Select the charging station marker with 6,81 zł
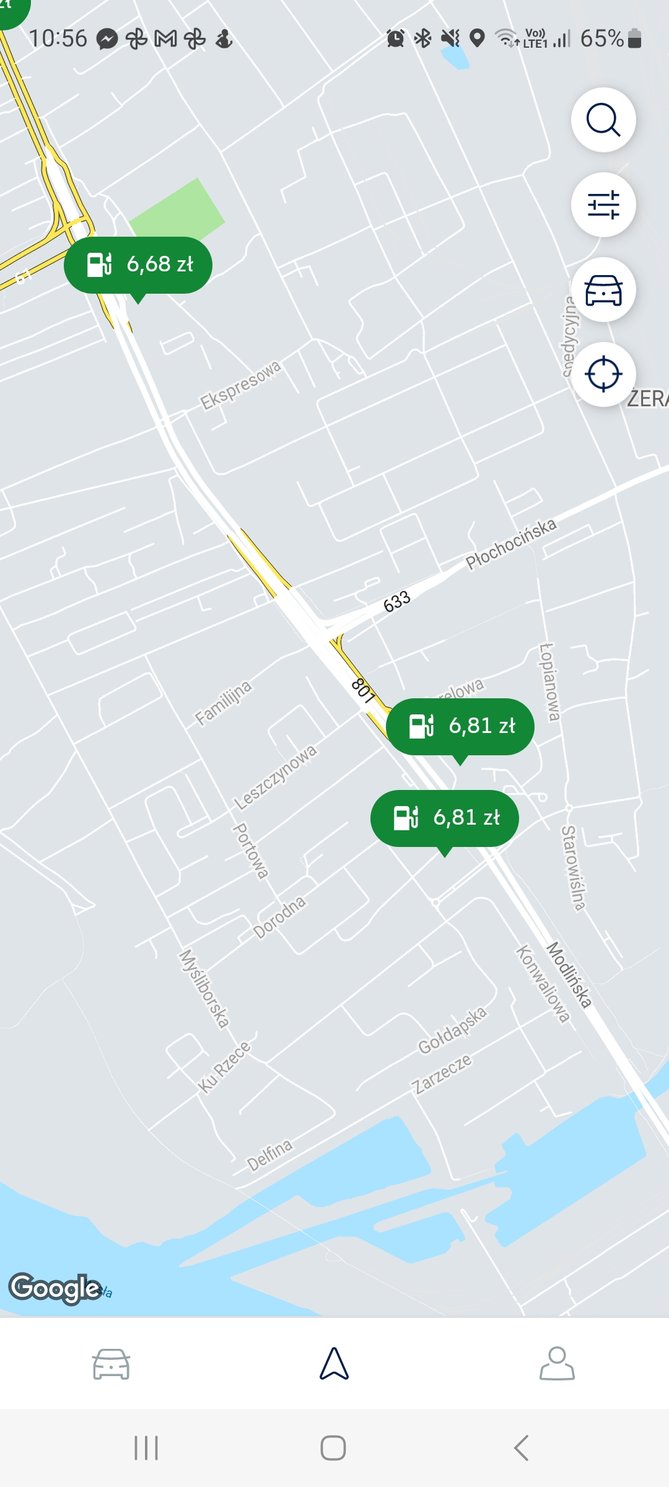Viewport: 669px width, 1487px height. click(x=460, y=726)
